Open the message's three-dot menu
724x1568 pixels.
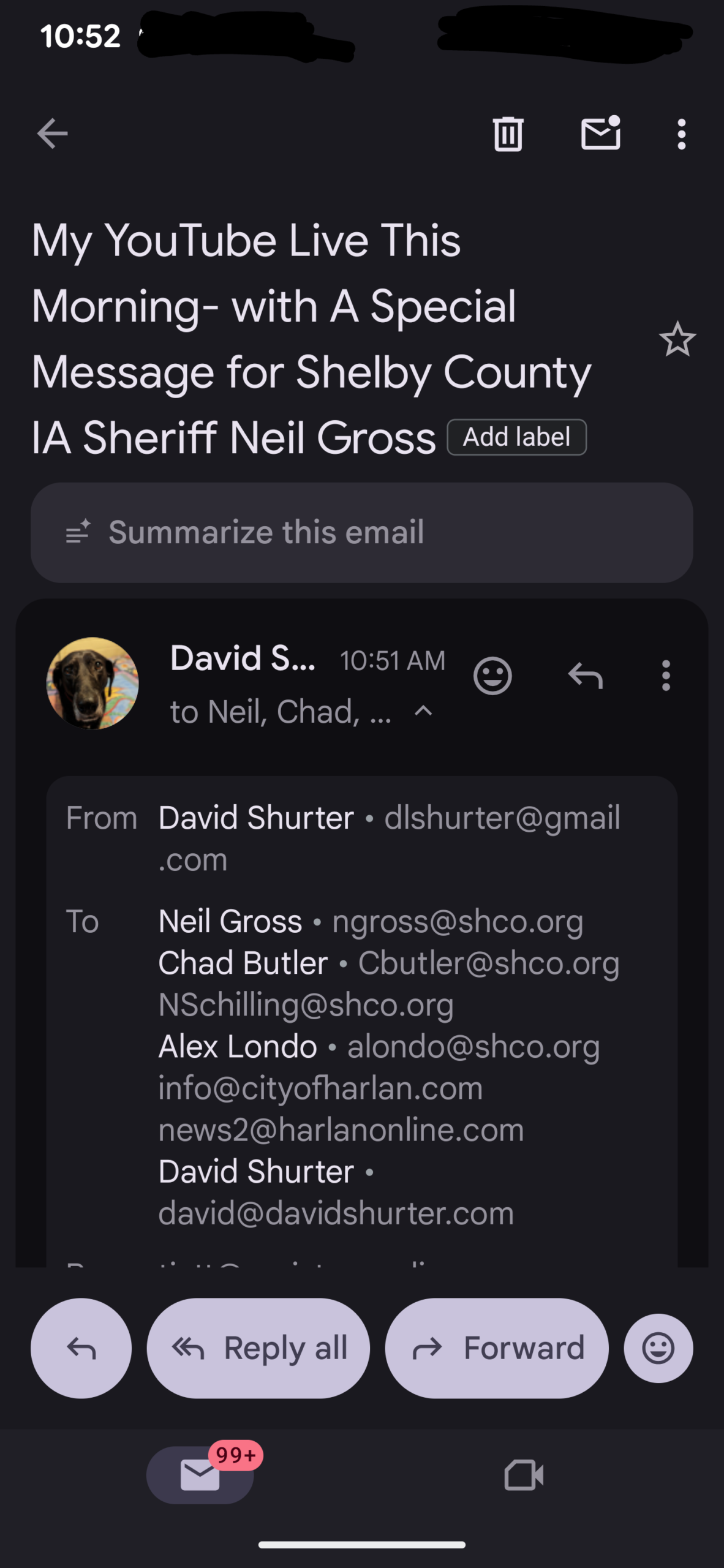click(666, 676)
